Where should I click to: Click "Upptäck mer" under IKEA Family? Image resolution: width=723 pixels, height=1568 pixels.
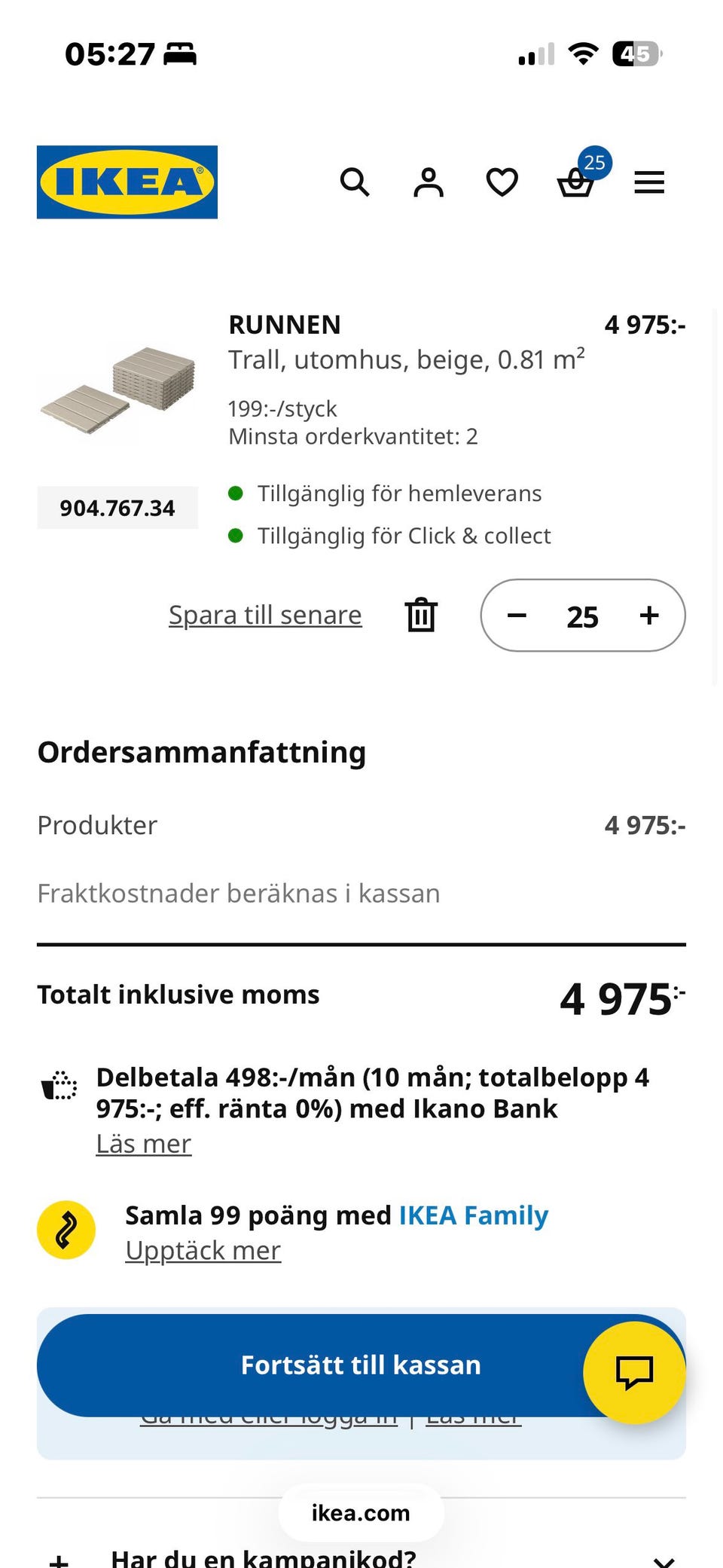(202, 1249)
